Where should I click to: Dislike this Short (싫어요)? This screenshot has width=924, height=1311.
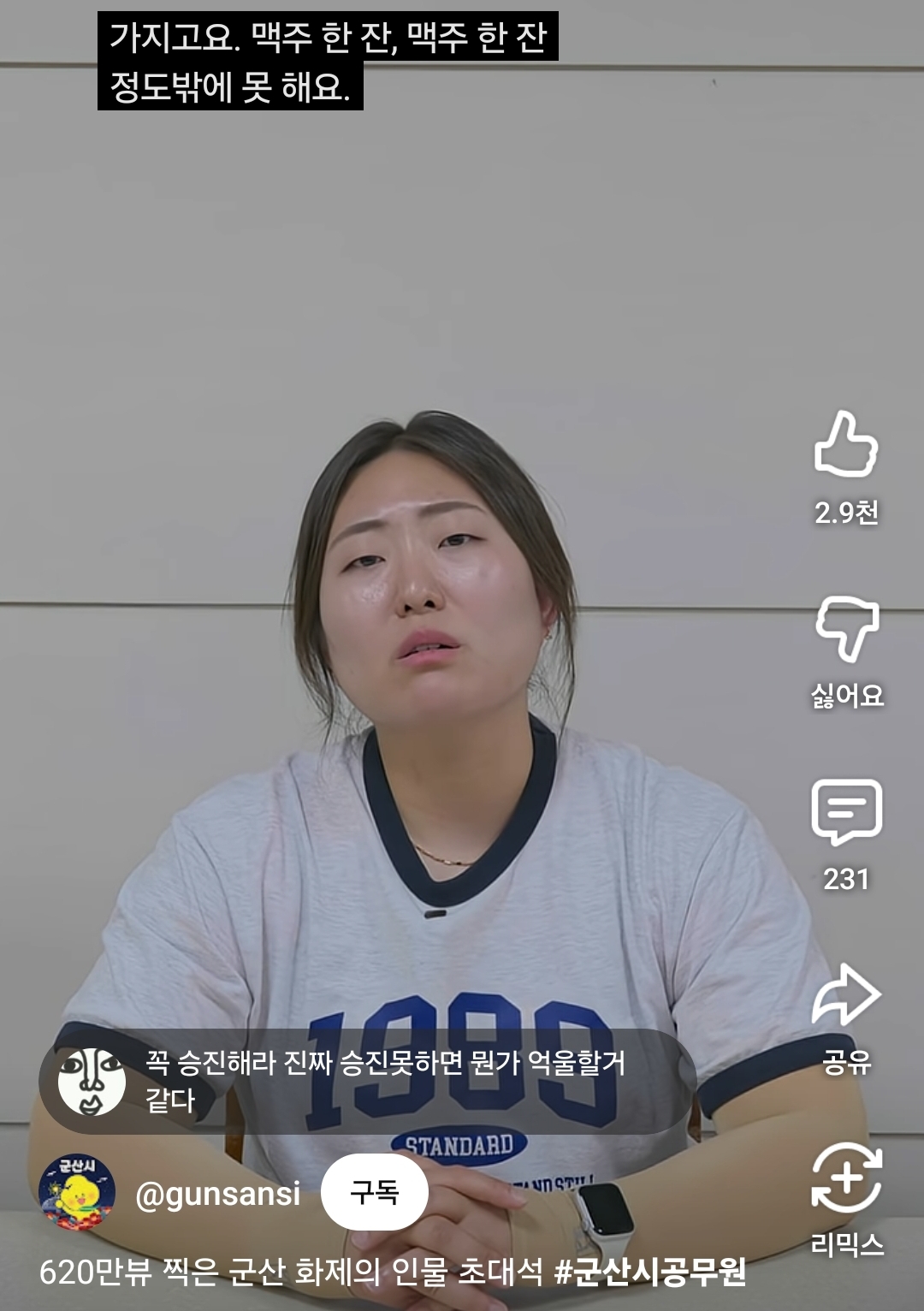tap(845, 630)
